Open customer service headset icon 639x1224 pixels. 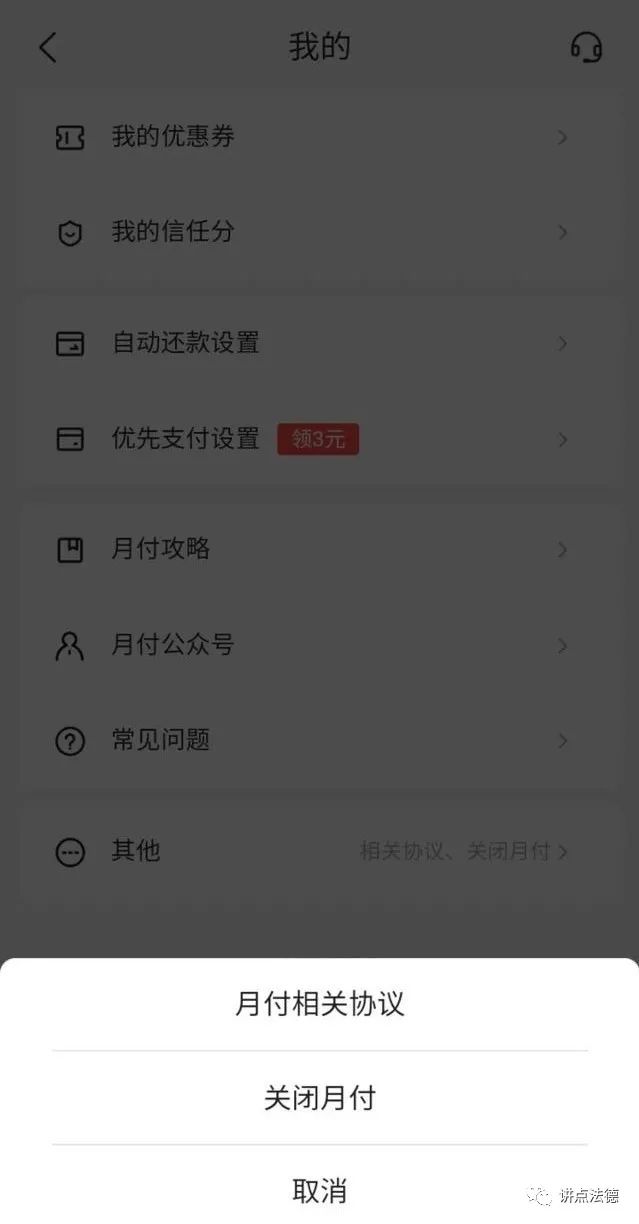pyautogui.click(x=586, y=47)
